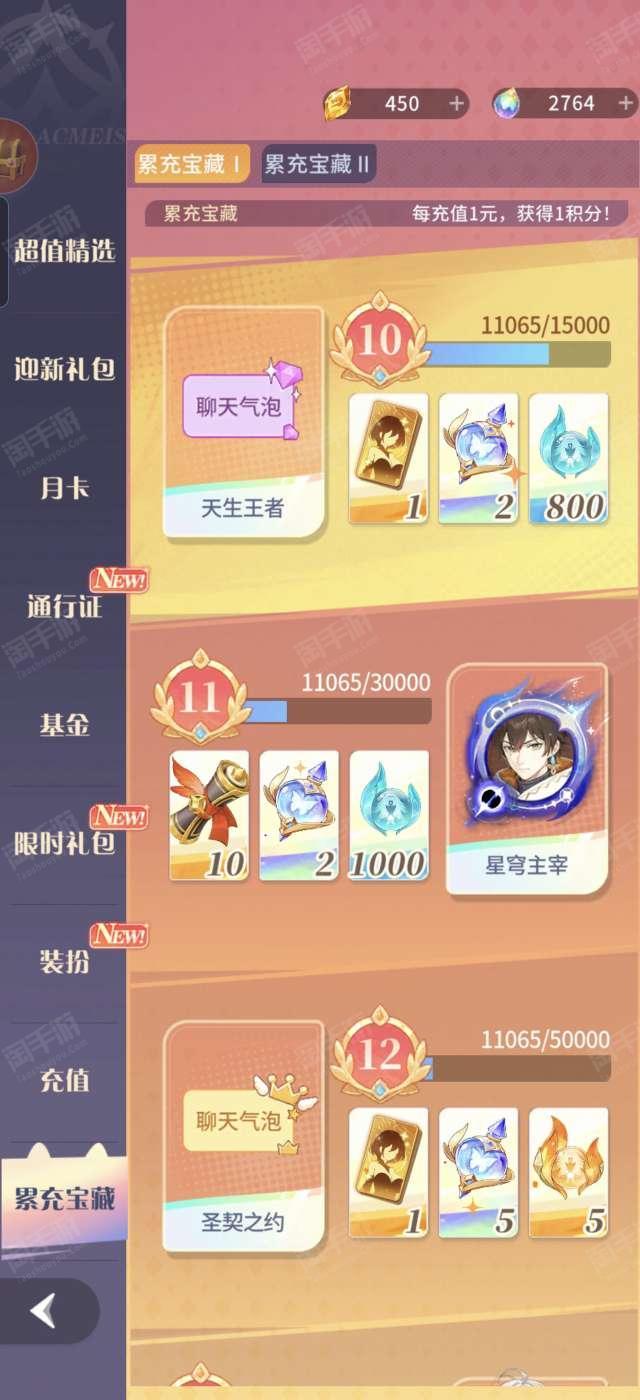Inspect the 10 scrolls reward in tier 11
This screenshot has width=640, height=1400.
point(209,815)
